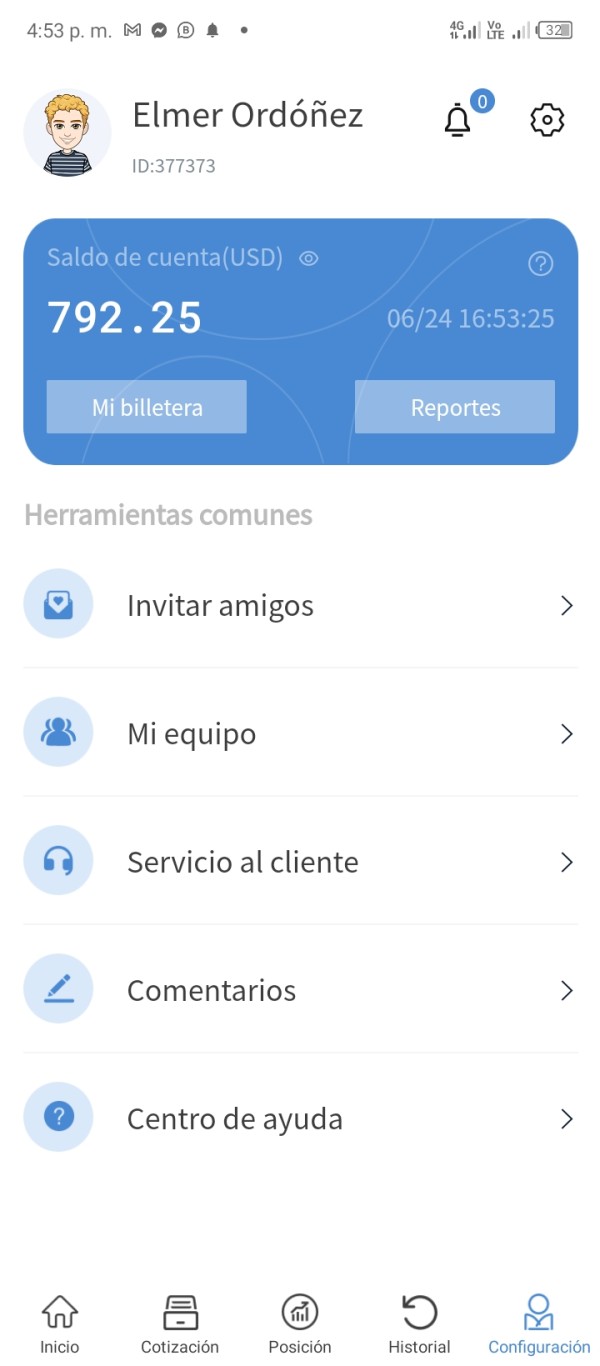Open Comentarios
The width and height of the screenshot is (600, 1366).
pyautogui.click(x=300, y=989)
